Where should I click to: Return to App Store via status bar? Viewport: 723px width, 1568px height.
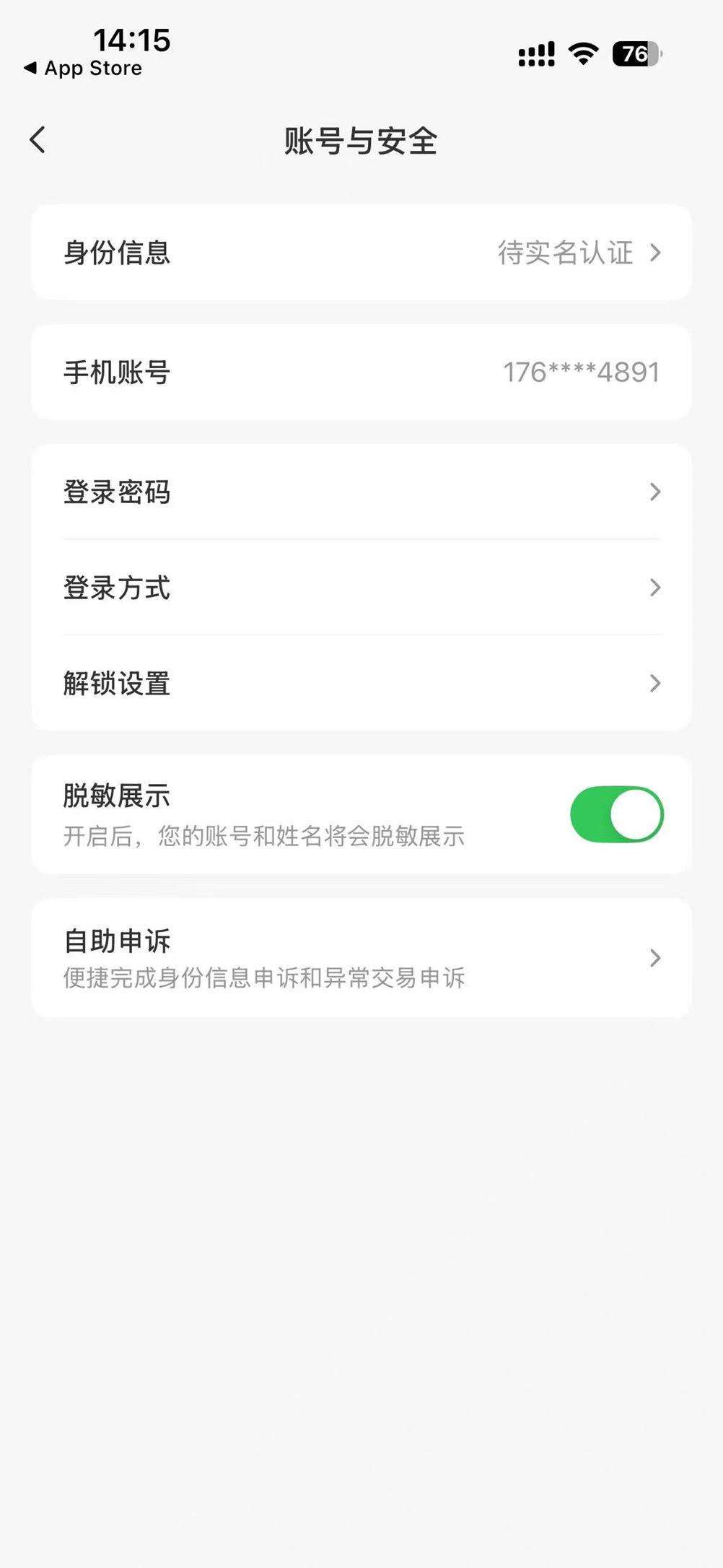tap(84, 69)
